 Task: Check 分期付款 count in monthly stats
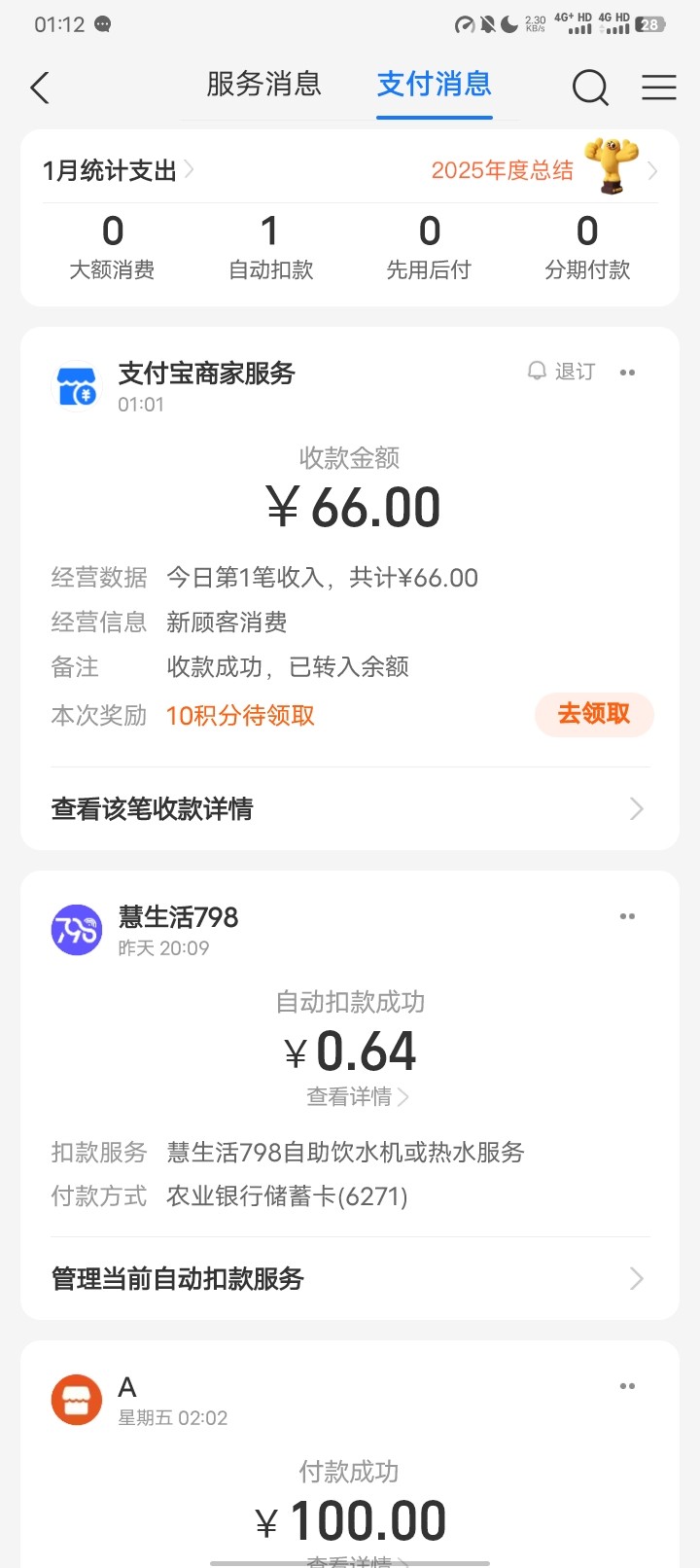587,247
